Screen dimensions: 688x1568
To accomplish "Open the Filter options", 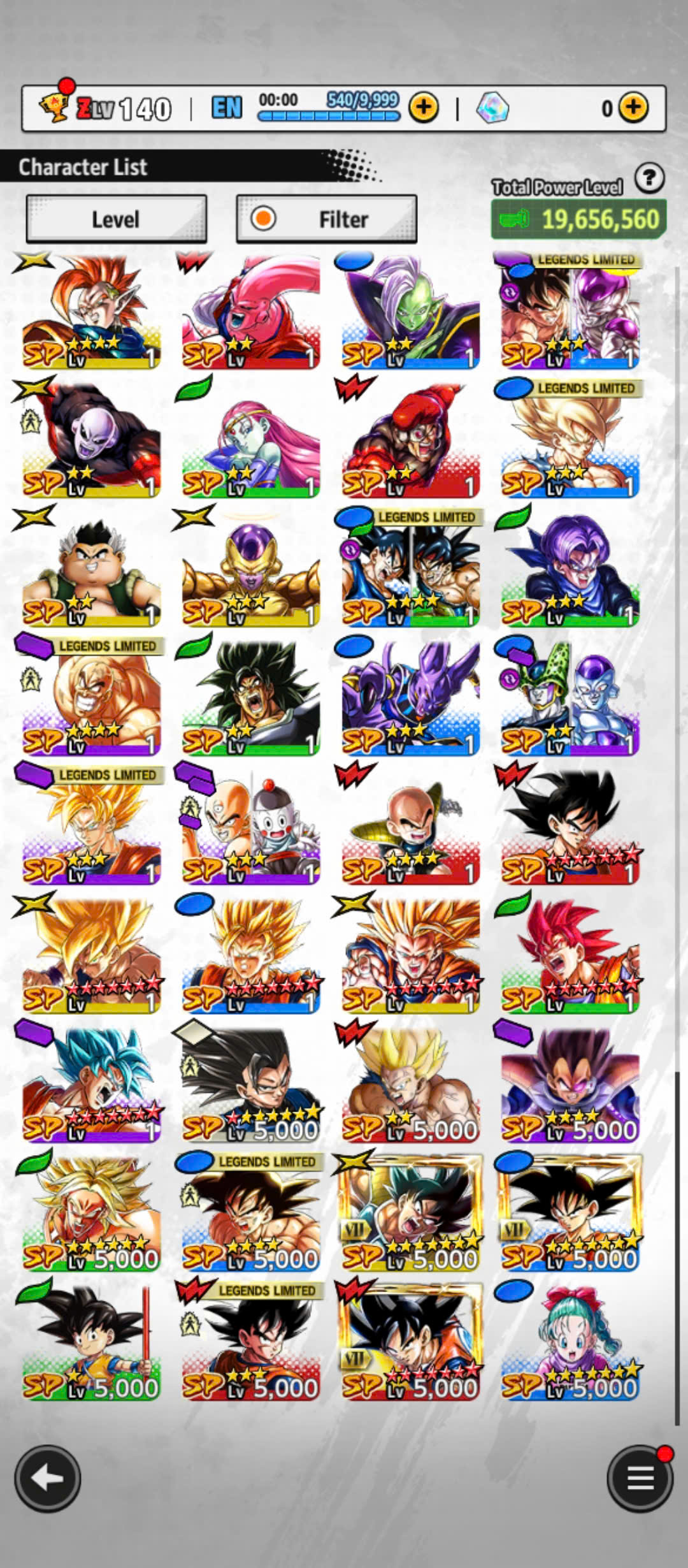I will (326, 219).
